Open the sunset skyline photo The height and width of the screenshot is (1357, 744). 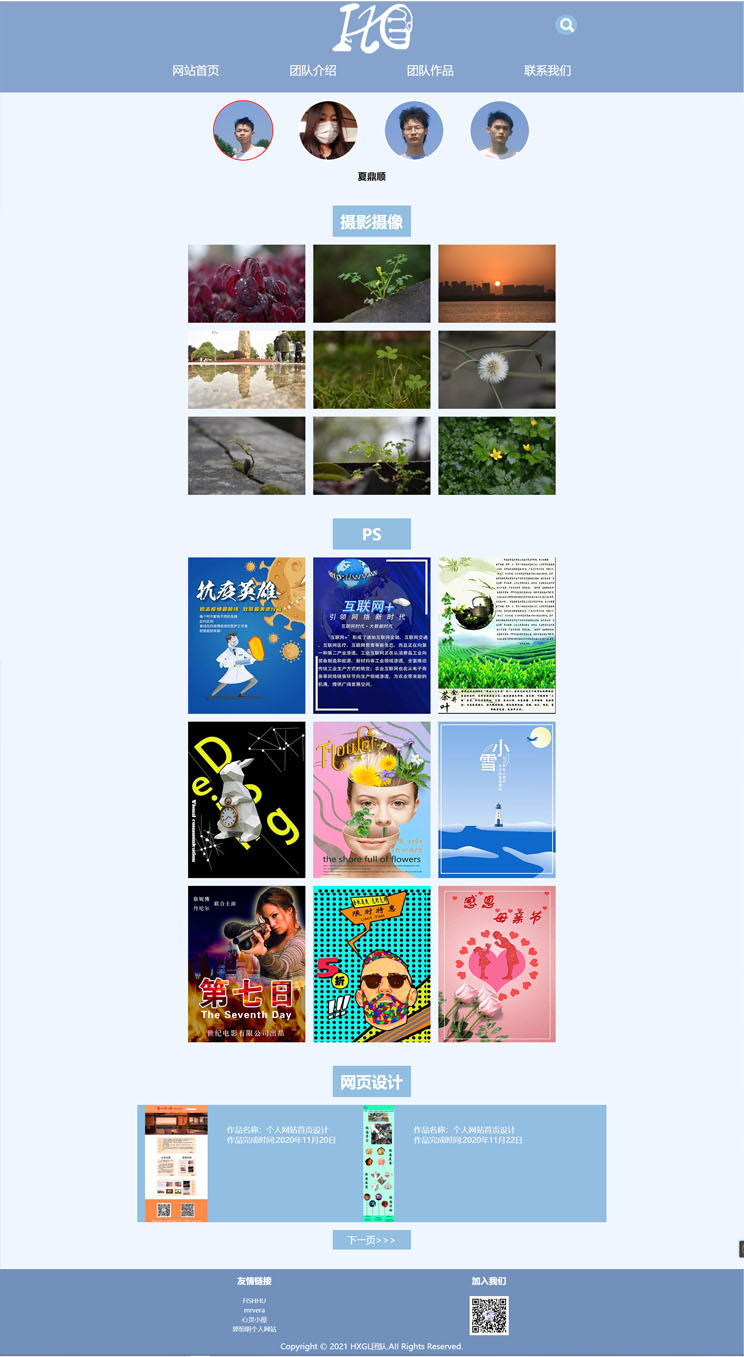point(496,283)
